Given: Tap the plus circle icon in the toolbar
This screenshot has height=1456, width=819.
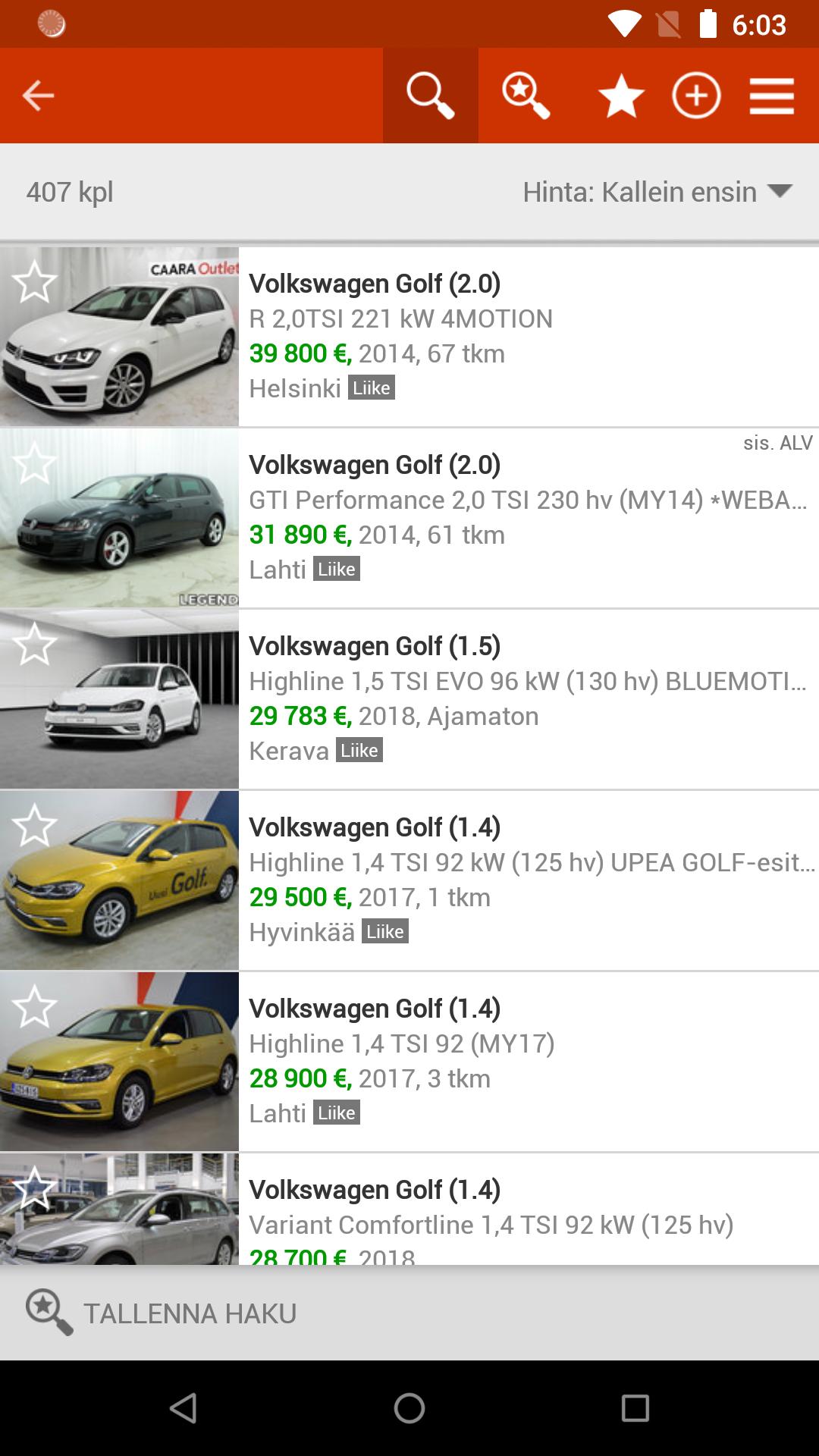Looking at the screenshot, I should click(696, 96).
